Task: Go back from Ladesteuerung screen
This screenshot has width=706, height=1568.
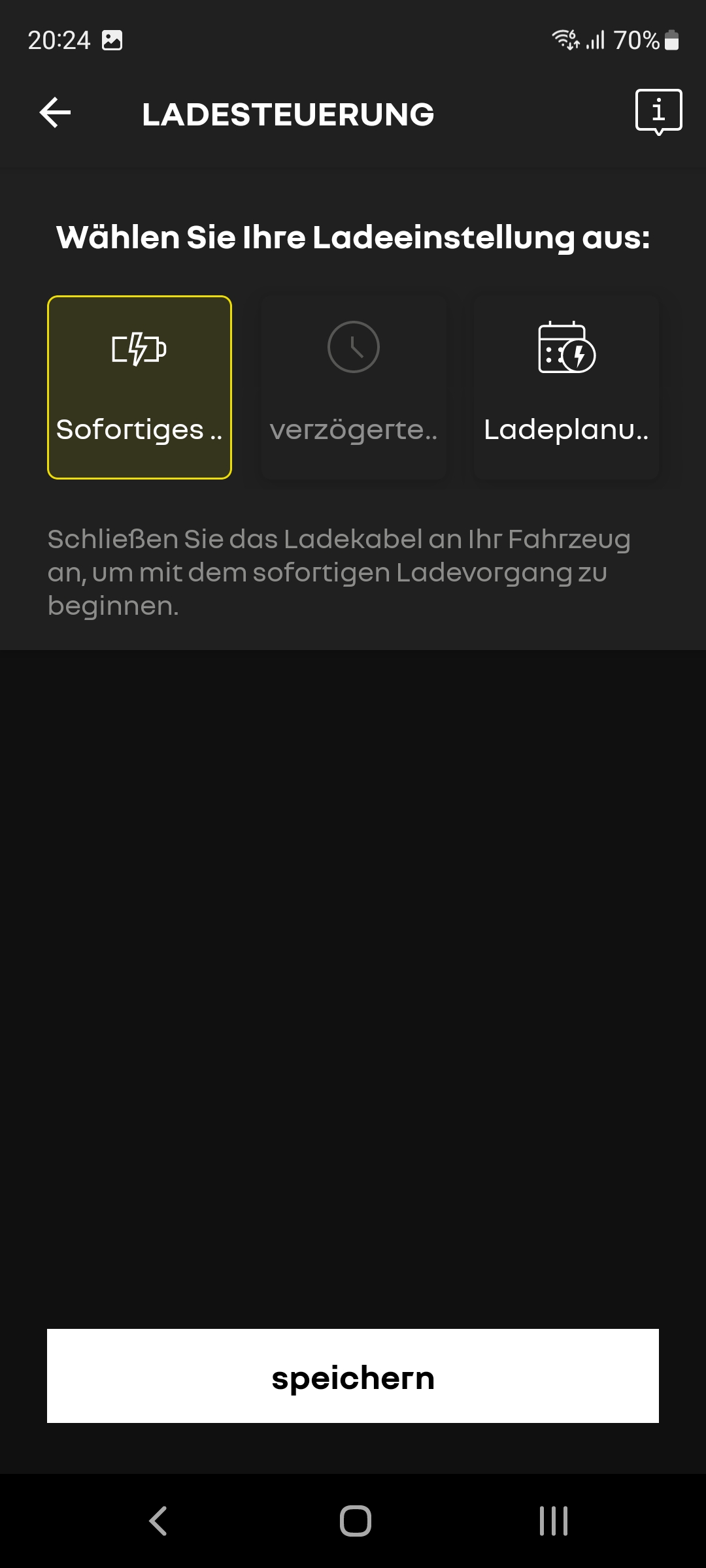Action: (56, 113)
